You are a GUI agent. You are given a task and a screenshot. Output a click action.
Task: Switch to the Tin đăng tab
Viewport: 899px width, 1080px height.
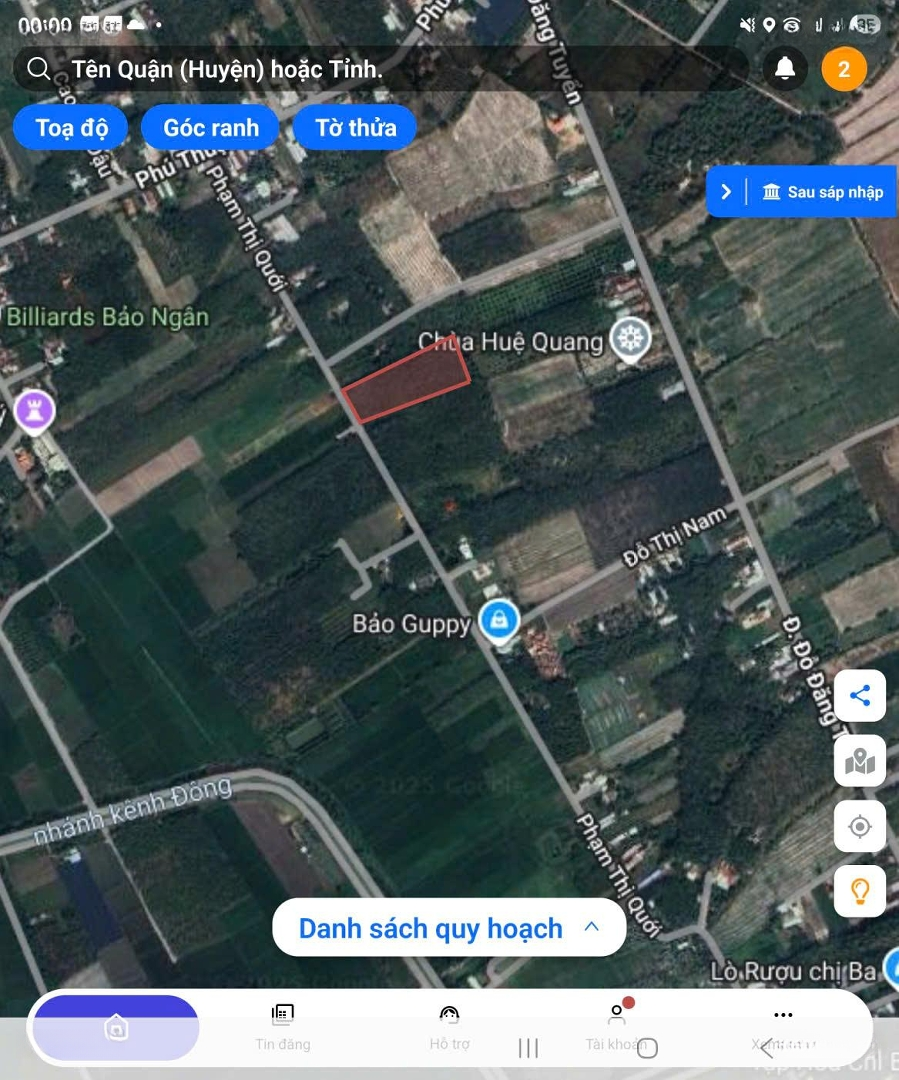pos(283,1028)
